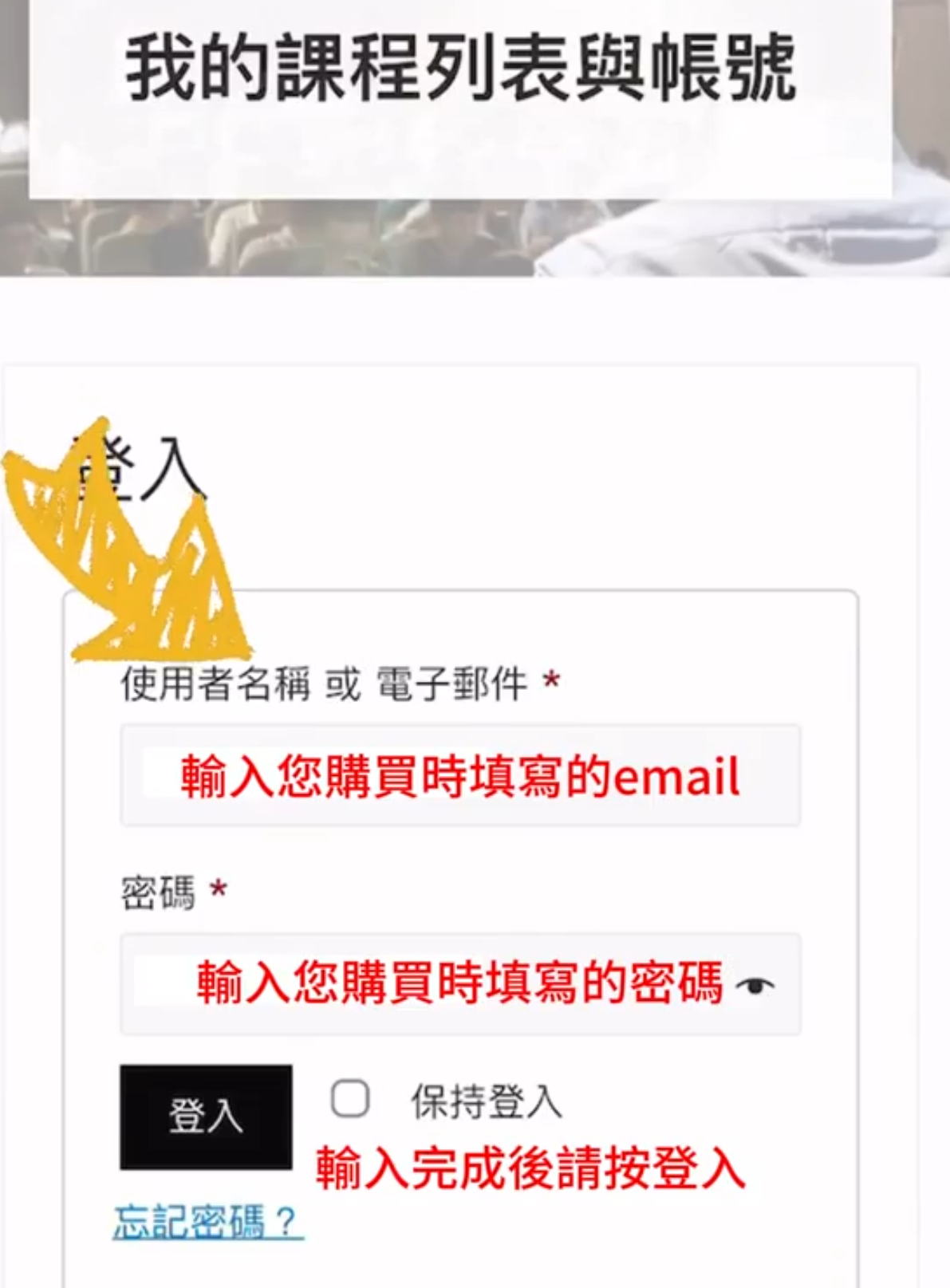Viewport: 950px width, 1288px height.
Task: Tap the username or email field
Action: [x=460, y=775]
